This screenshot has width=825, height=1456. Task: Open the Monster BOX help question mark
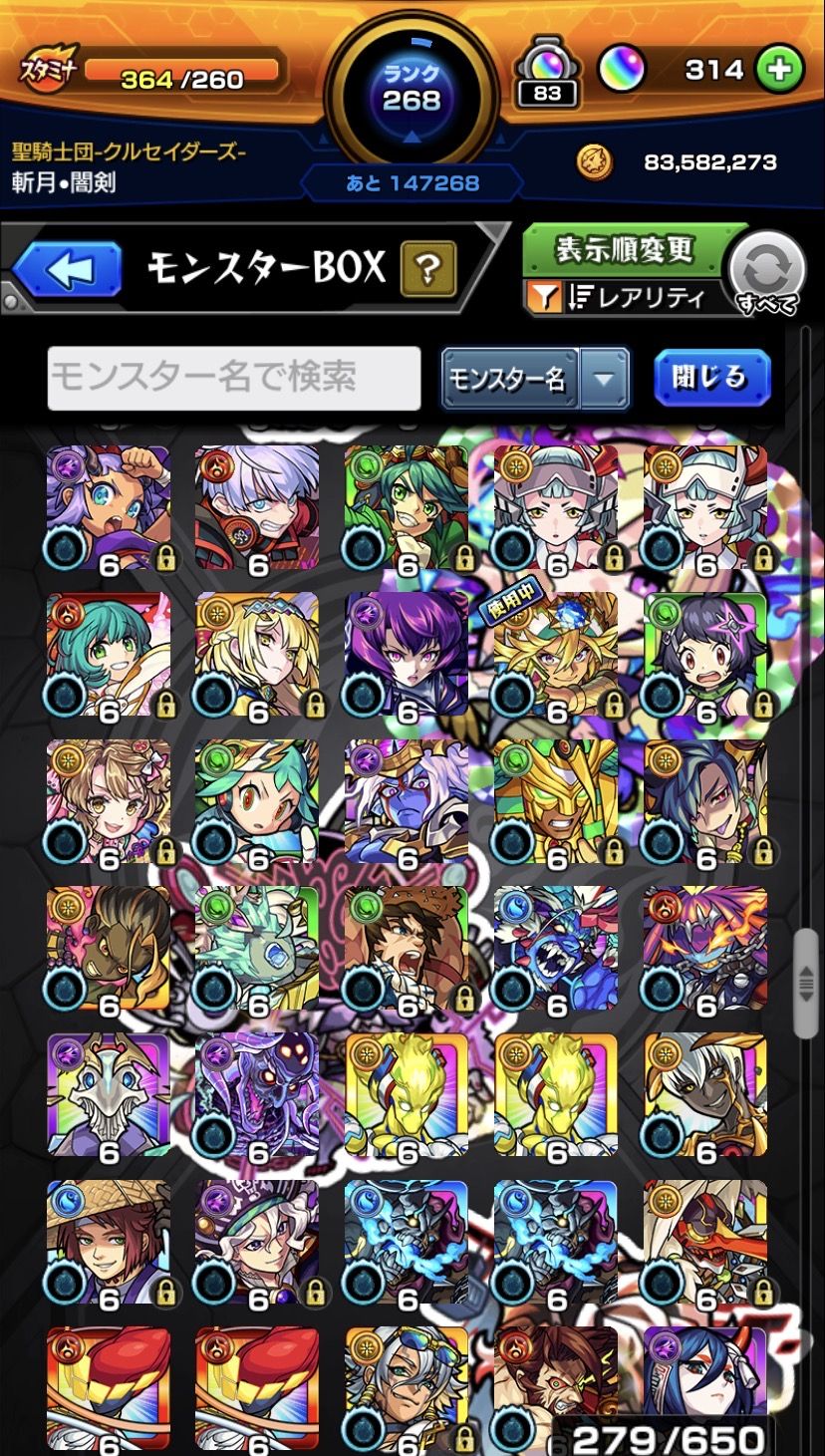click(428, 268)
